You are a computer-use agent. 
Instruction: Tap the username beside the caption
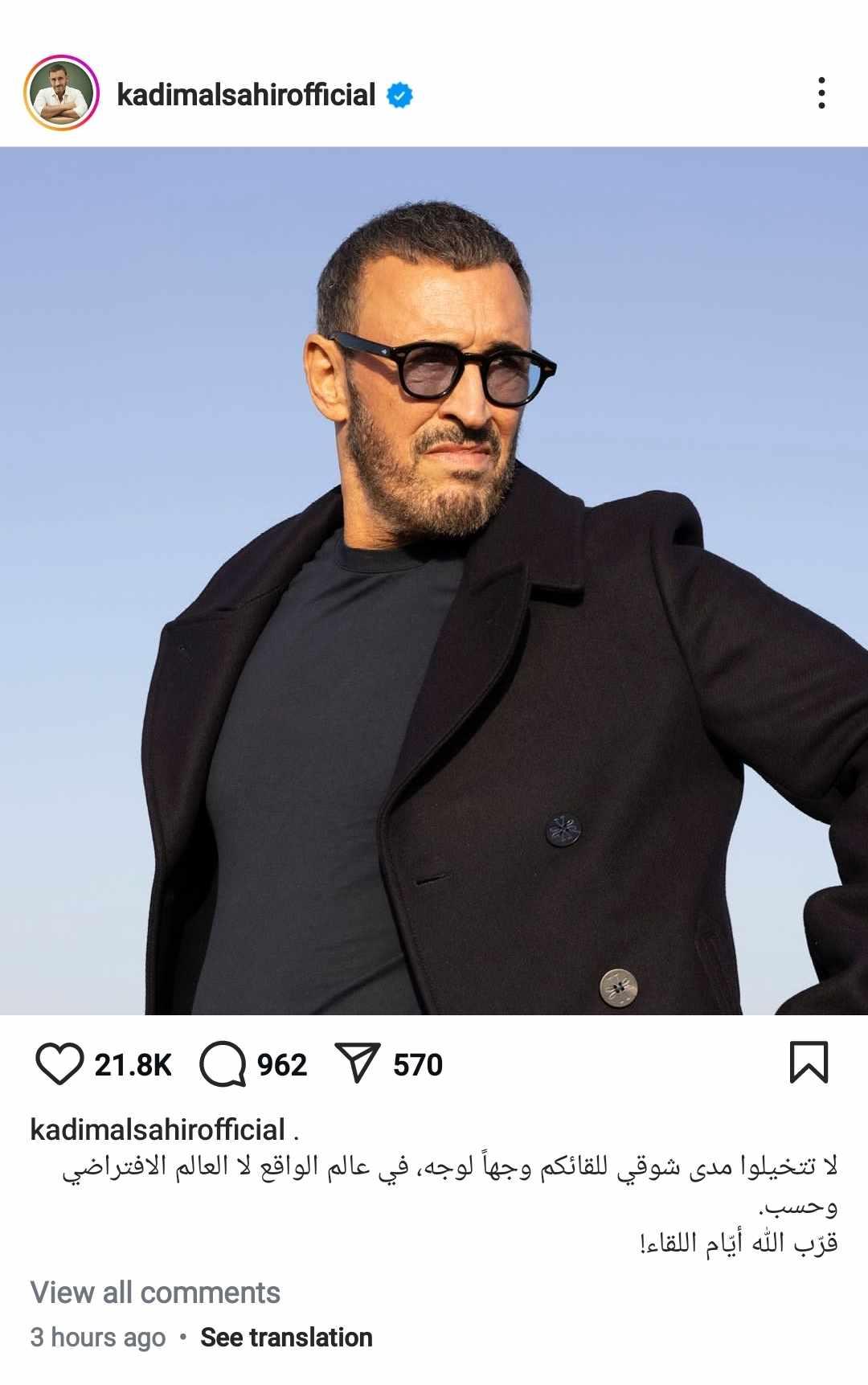coord(158,1129)
